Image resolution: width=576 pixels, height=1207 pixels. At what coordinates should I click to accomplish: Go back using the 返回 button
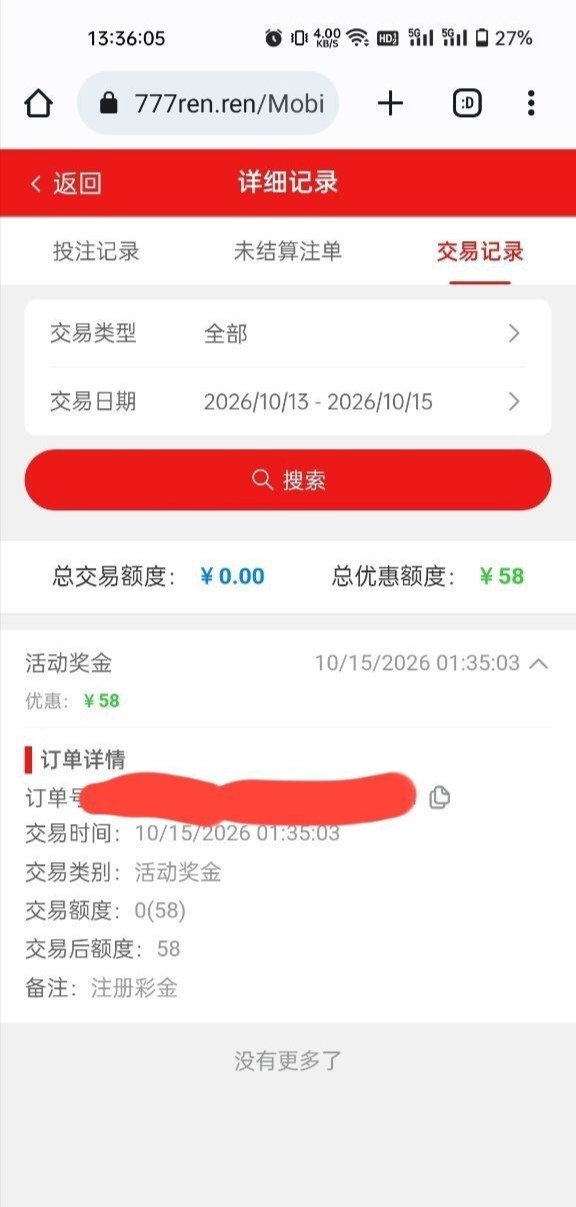pos(66,183)
